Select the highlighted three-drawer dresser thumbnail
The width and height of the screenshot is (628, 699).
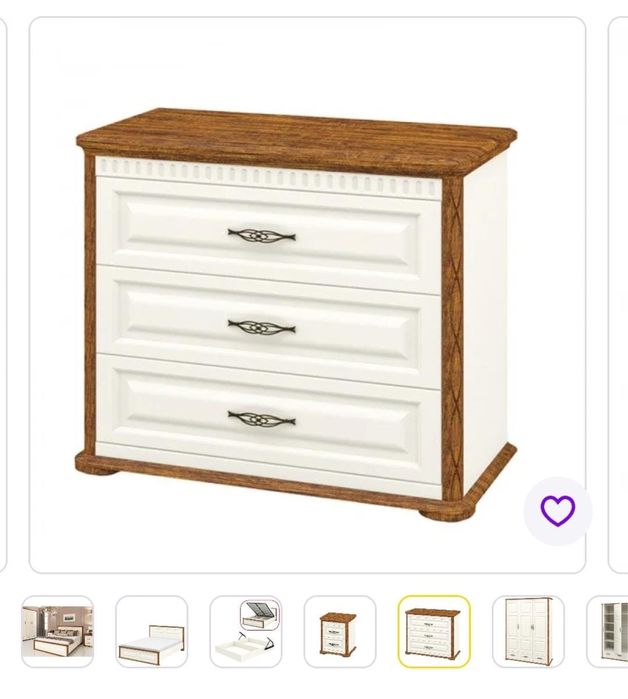point(434,632)
